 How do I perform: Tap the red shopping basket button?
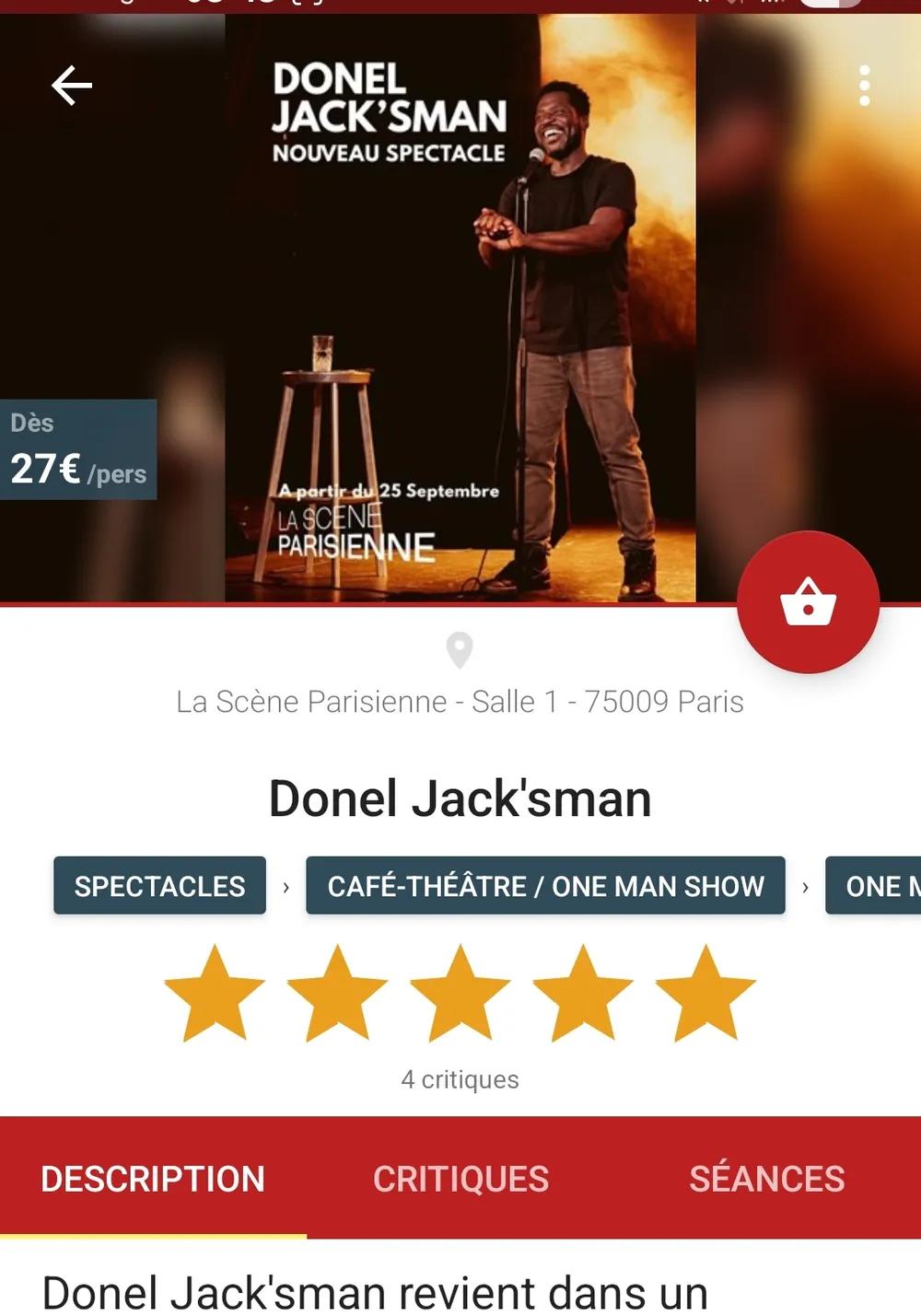pos(808,602)
